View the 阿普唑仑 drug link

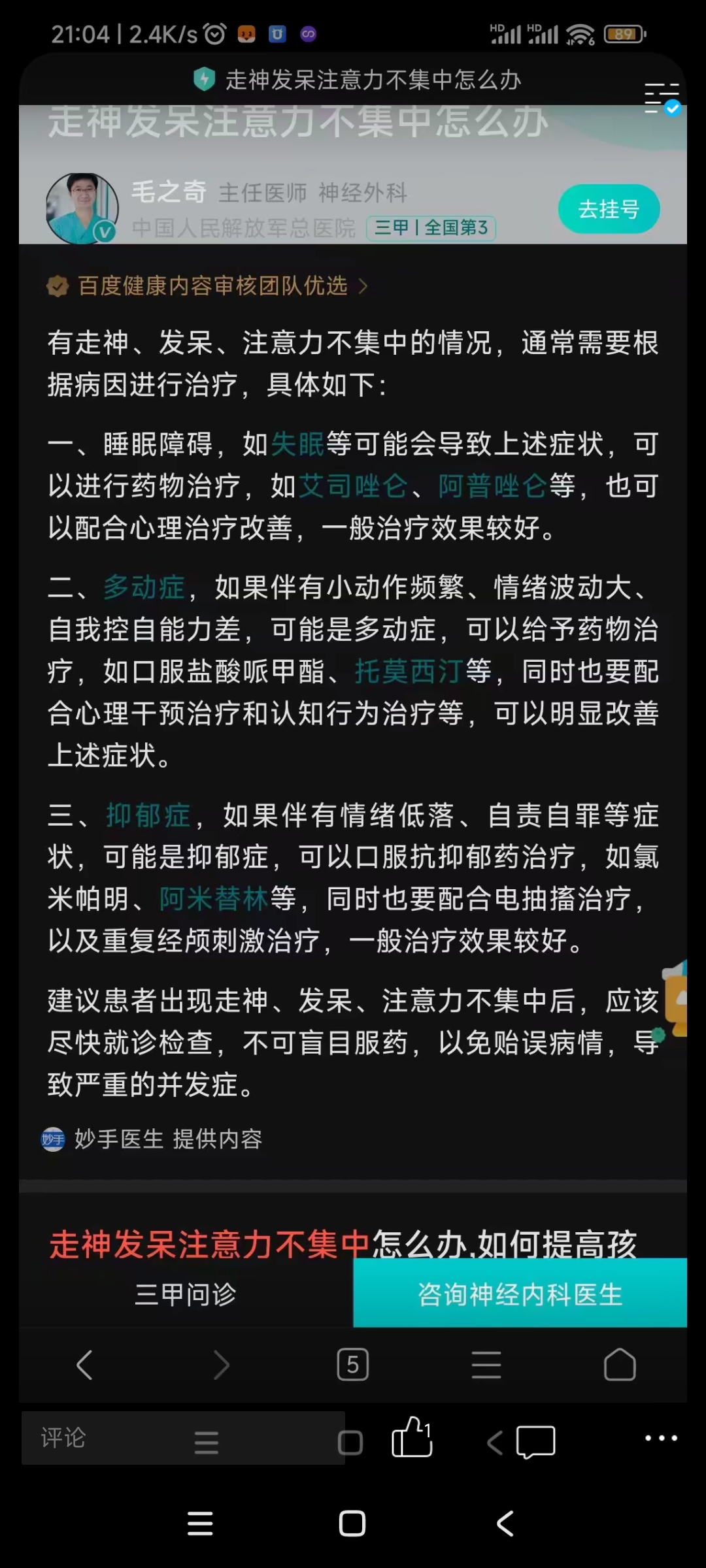coord(492,486)
